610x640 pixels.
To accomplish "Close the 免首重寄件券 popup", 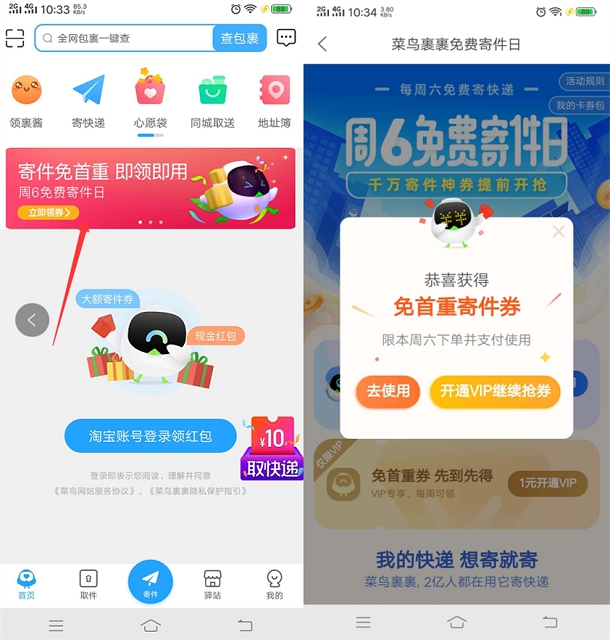I will pos(558,232).
